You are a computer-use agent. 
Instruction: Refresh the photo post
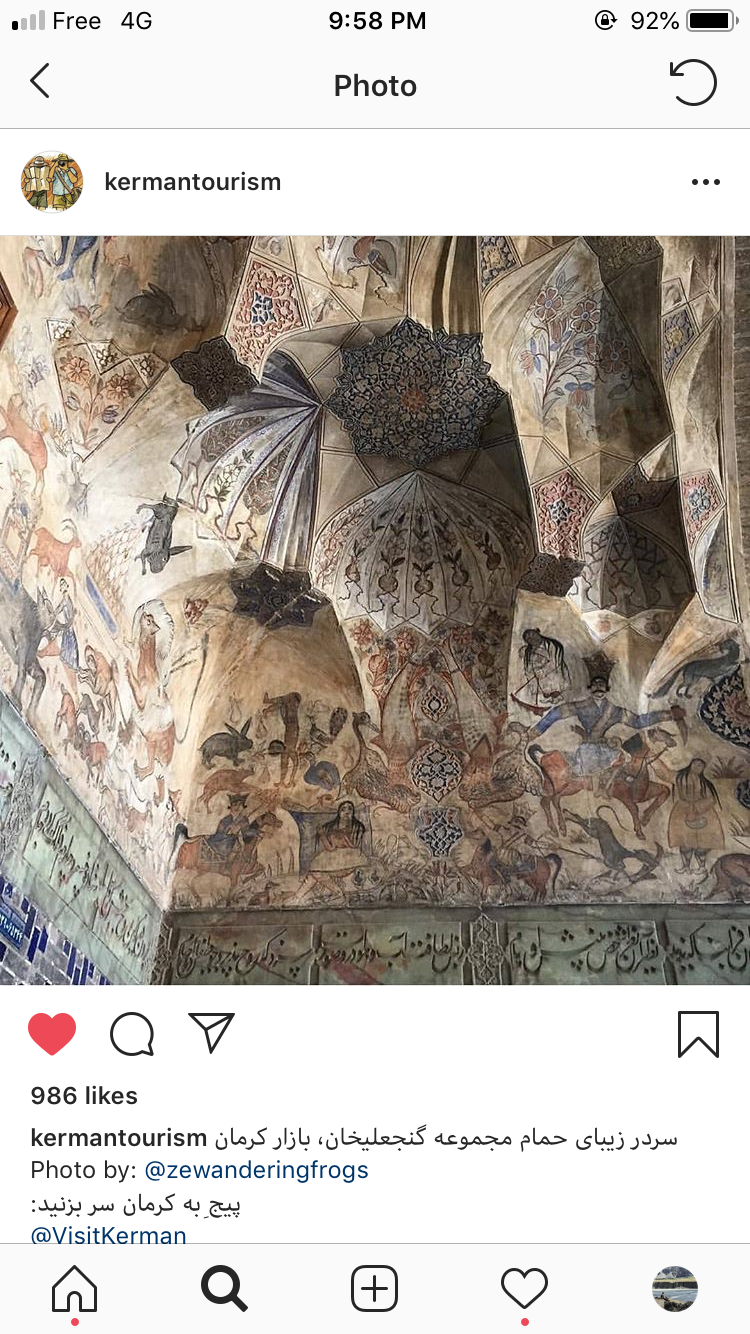tap(693, 82)
